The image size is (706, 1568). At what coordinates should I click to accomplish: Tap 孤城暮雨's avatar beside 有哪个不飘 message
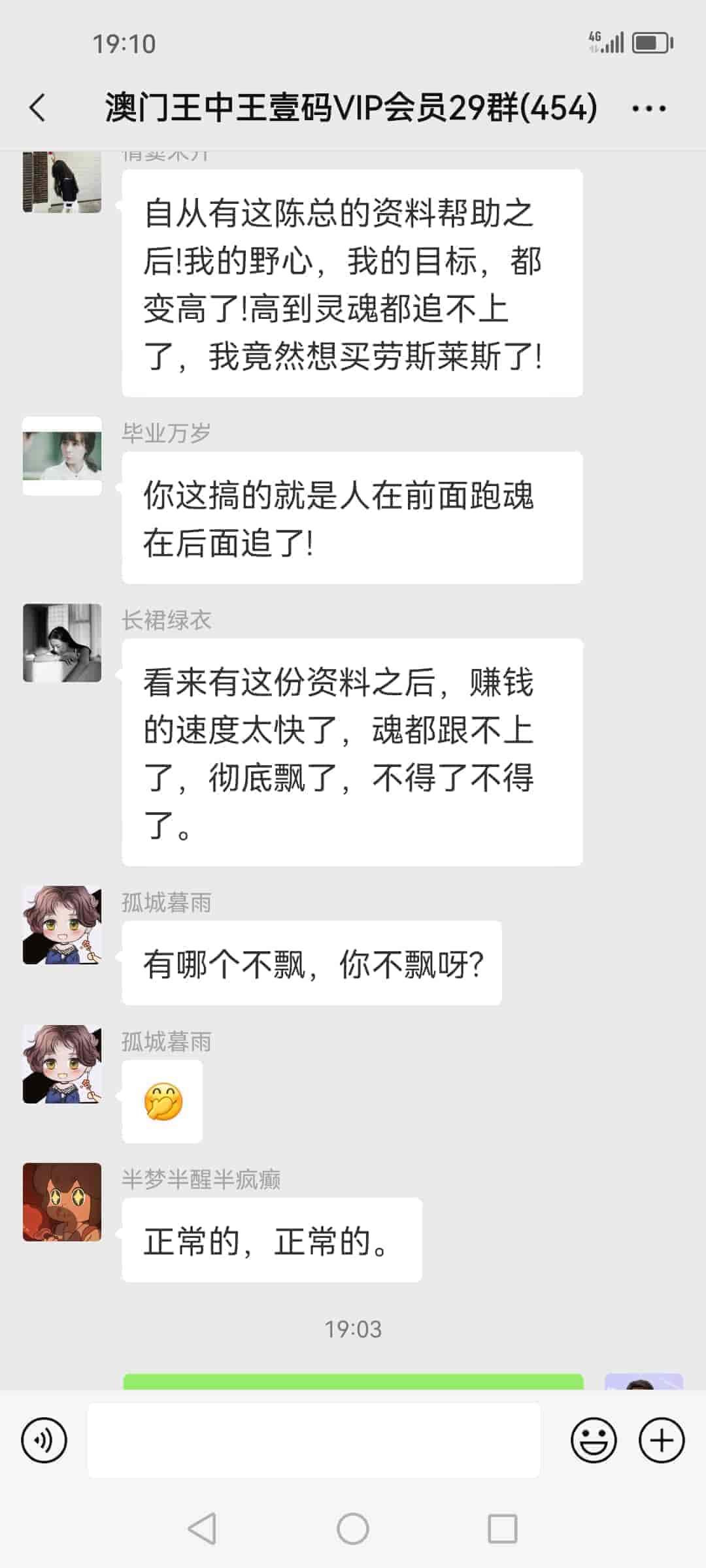[x=62, y=925]
